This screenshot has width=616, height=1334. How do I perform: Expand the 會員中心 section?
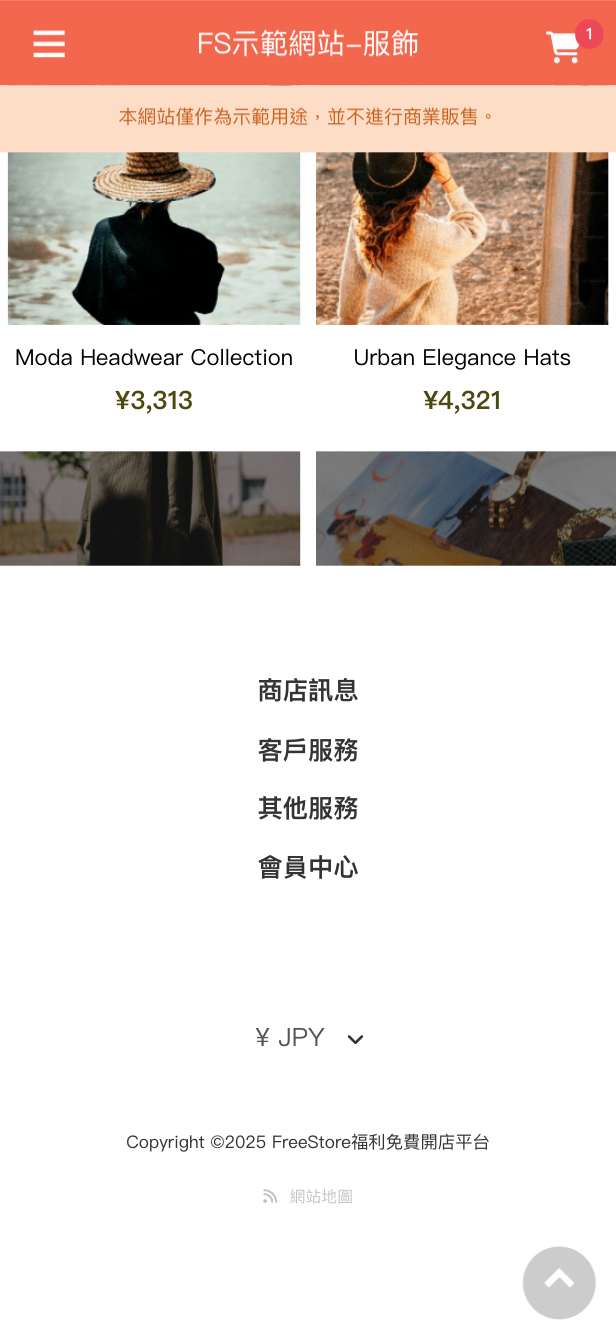(308, 867)
